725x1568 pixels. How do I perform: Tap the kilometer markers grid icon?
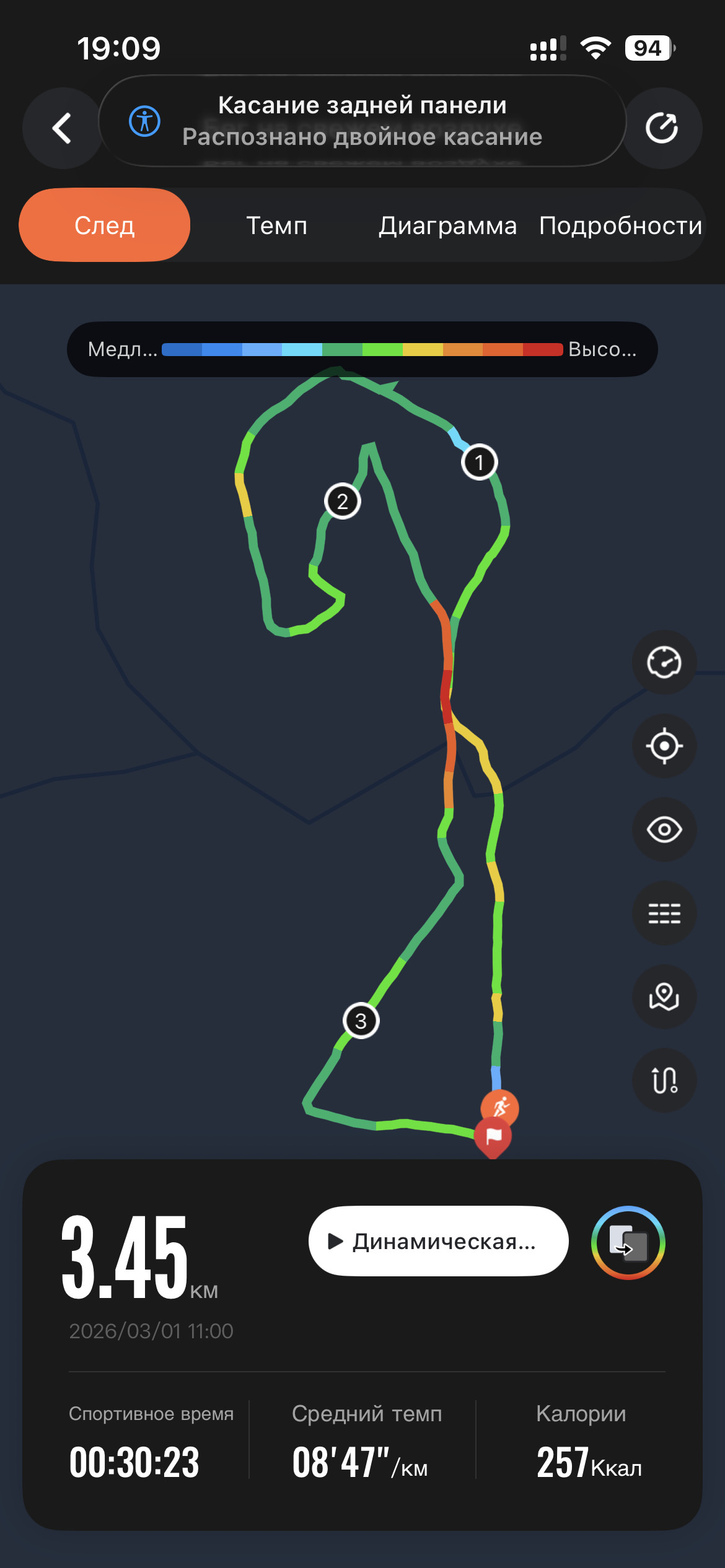pos(664,913)
